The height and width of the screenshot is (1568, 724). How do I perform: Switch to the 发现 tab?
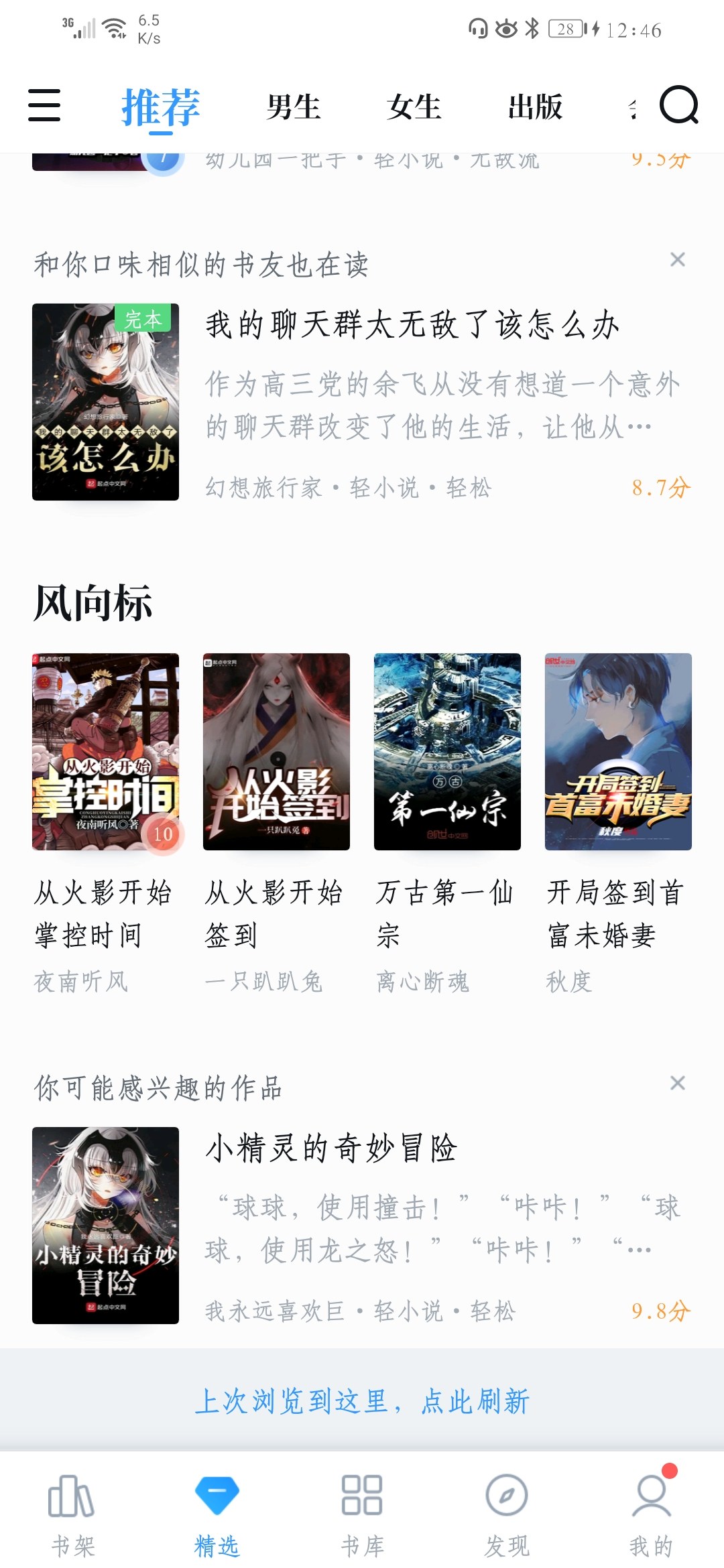click(x=507, y=1514)
